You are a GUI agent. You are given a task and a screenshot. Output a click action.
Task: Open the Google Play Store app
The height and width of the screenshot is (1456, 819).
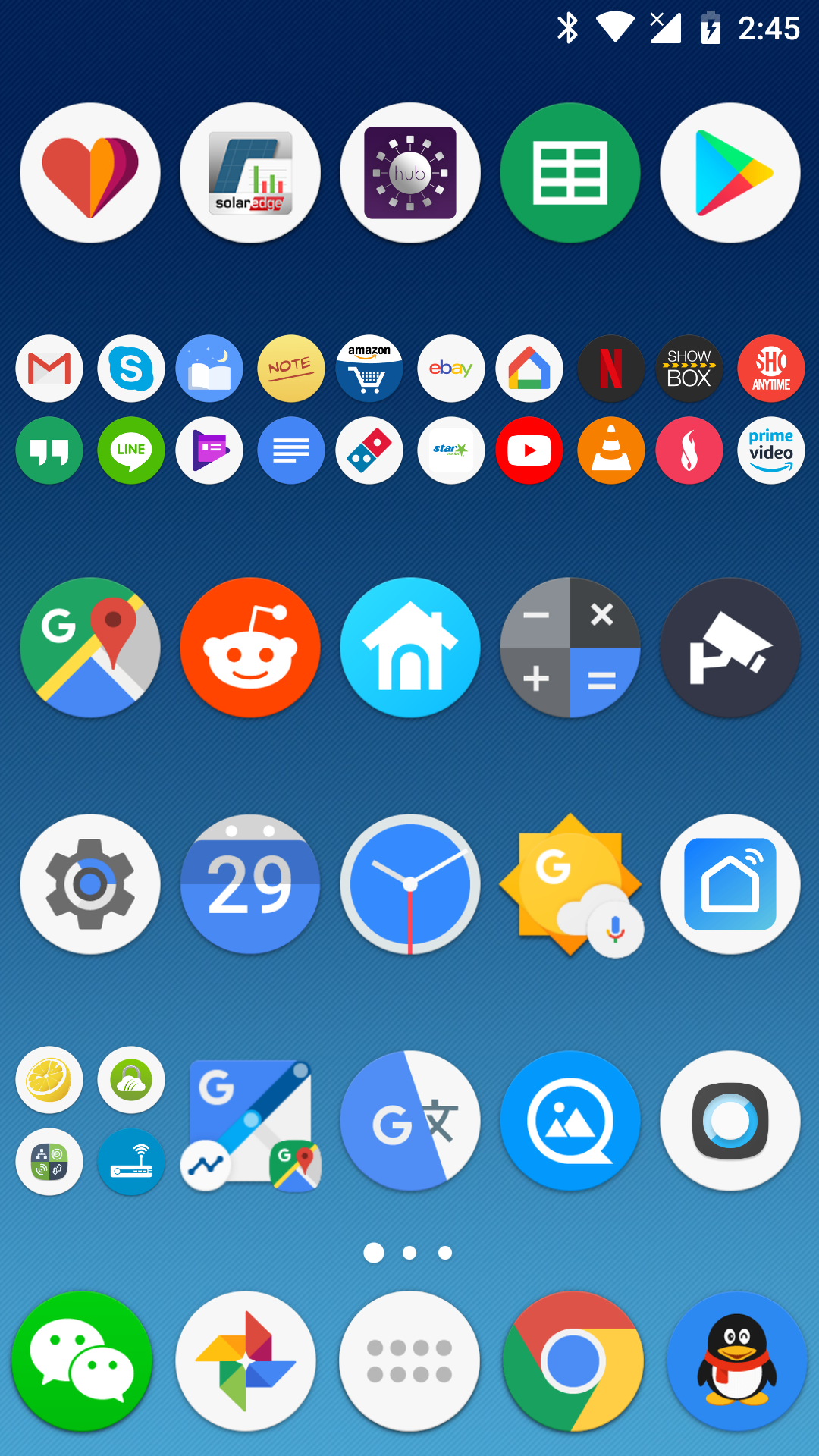730,173
